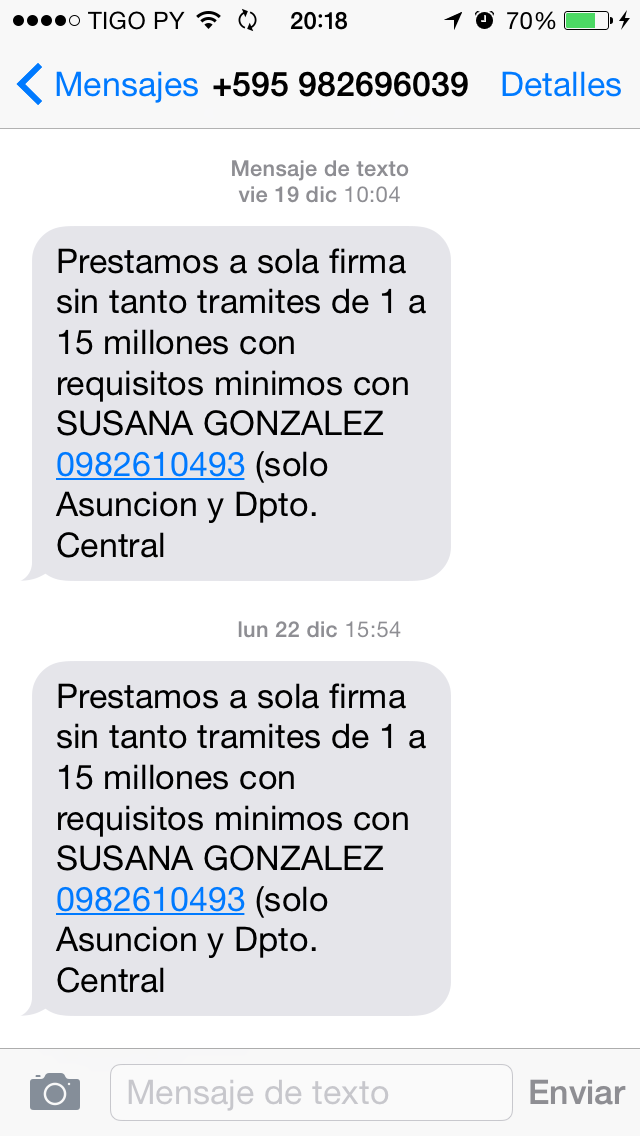
Task: Open the camera to attach a photo
Action: [54, 1092]
